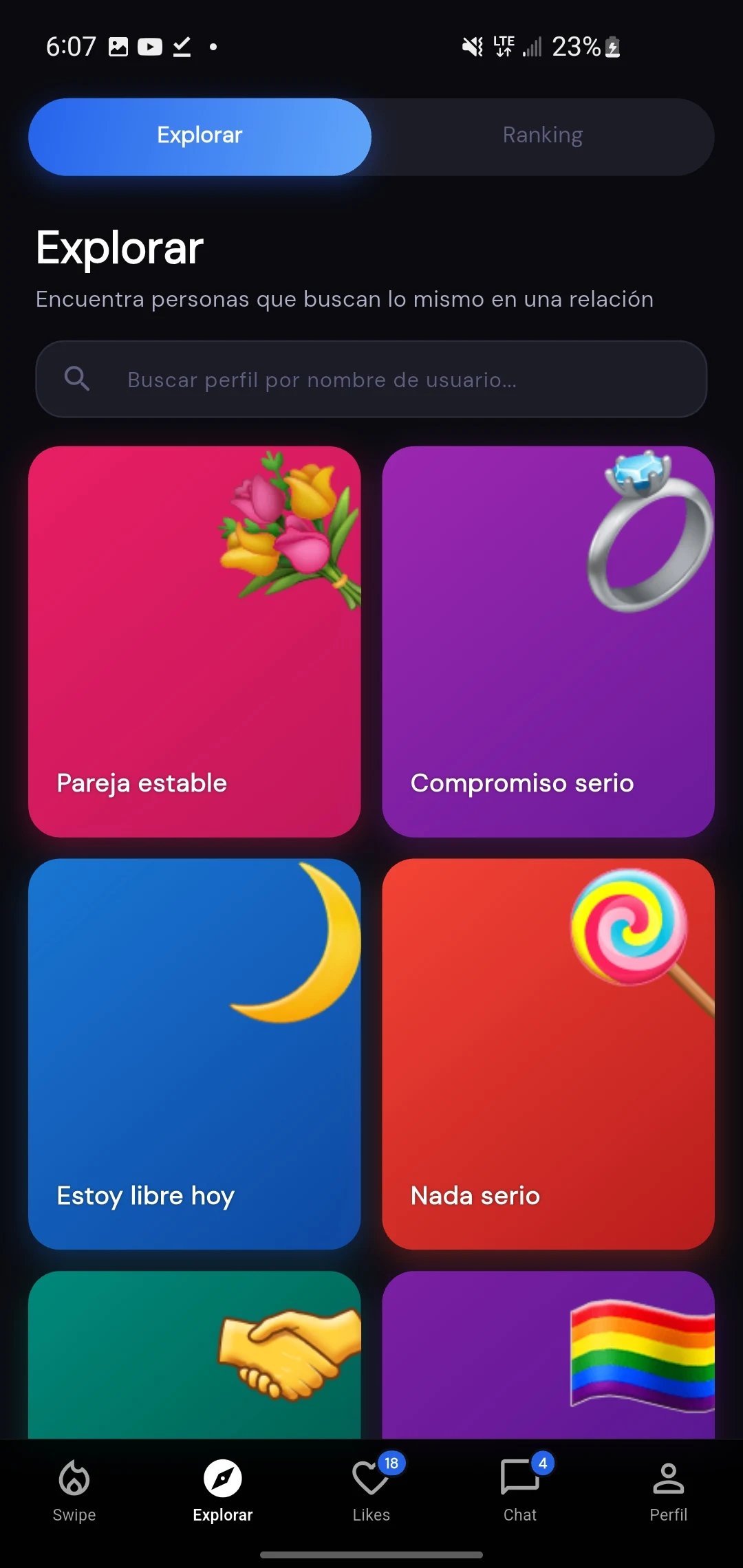
Task: Open the Chat tab
Action: coord(520,1491)
